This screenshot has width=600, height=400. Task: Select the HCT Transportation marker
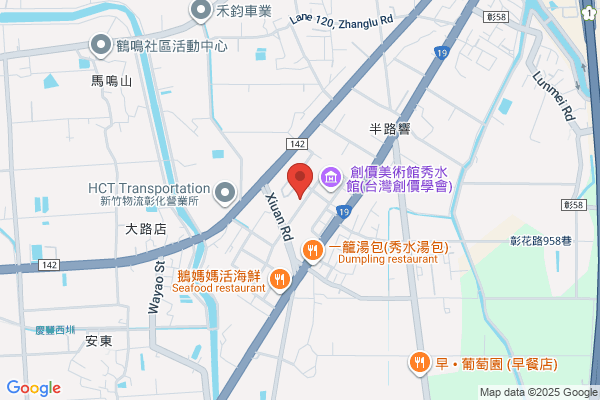pos(225,193)
